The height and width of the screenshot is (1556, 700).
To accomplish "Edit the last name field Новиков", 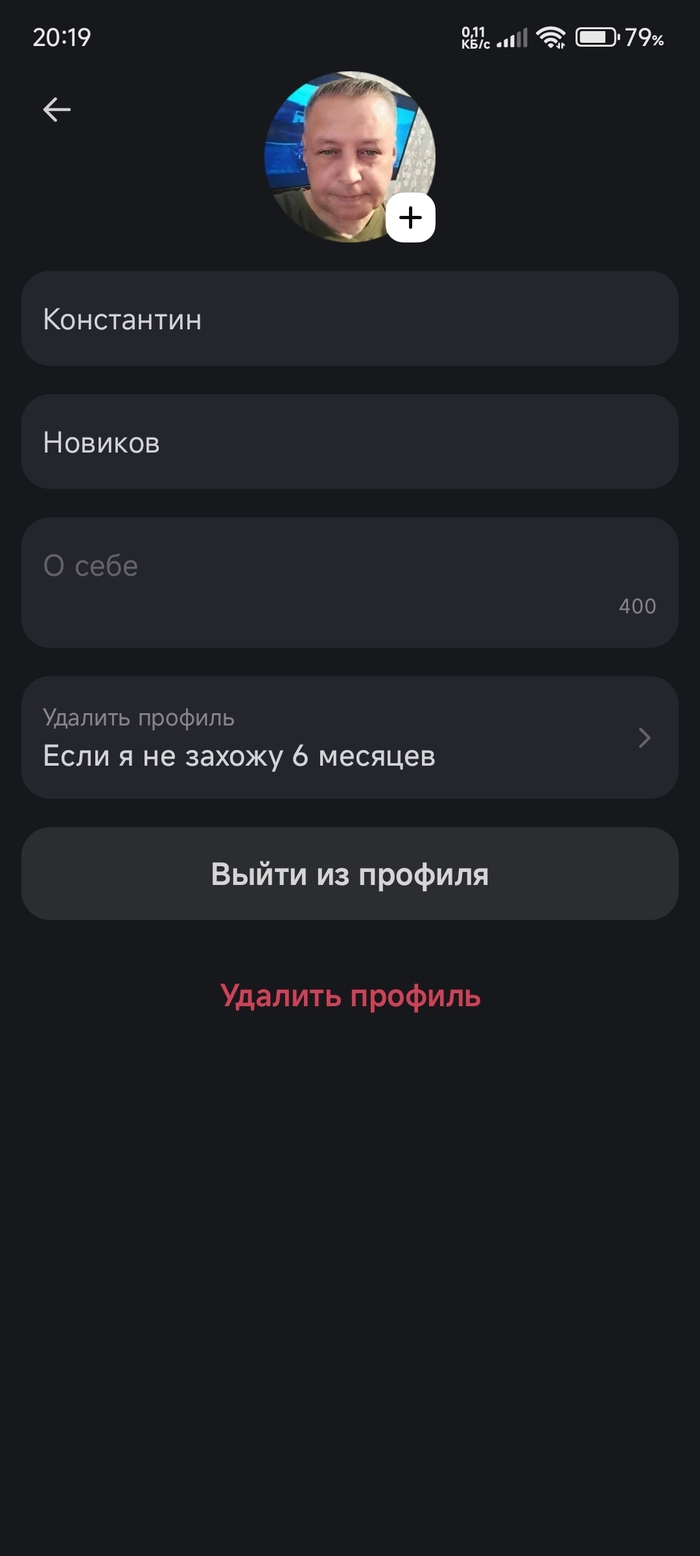I will 349,442.
